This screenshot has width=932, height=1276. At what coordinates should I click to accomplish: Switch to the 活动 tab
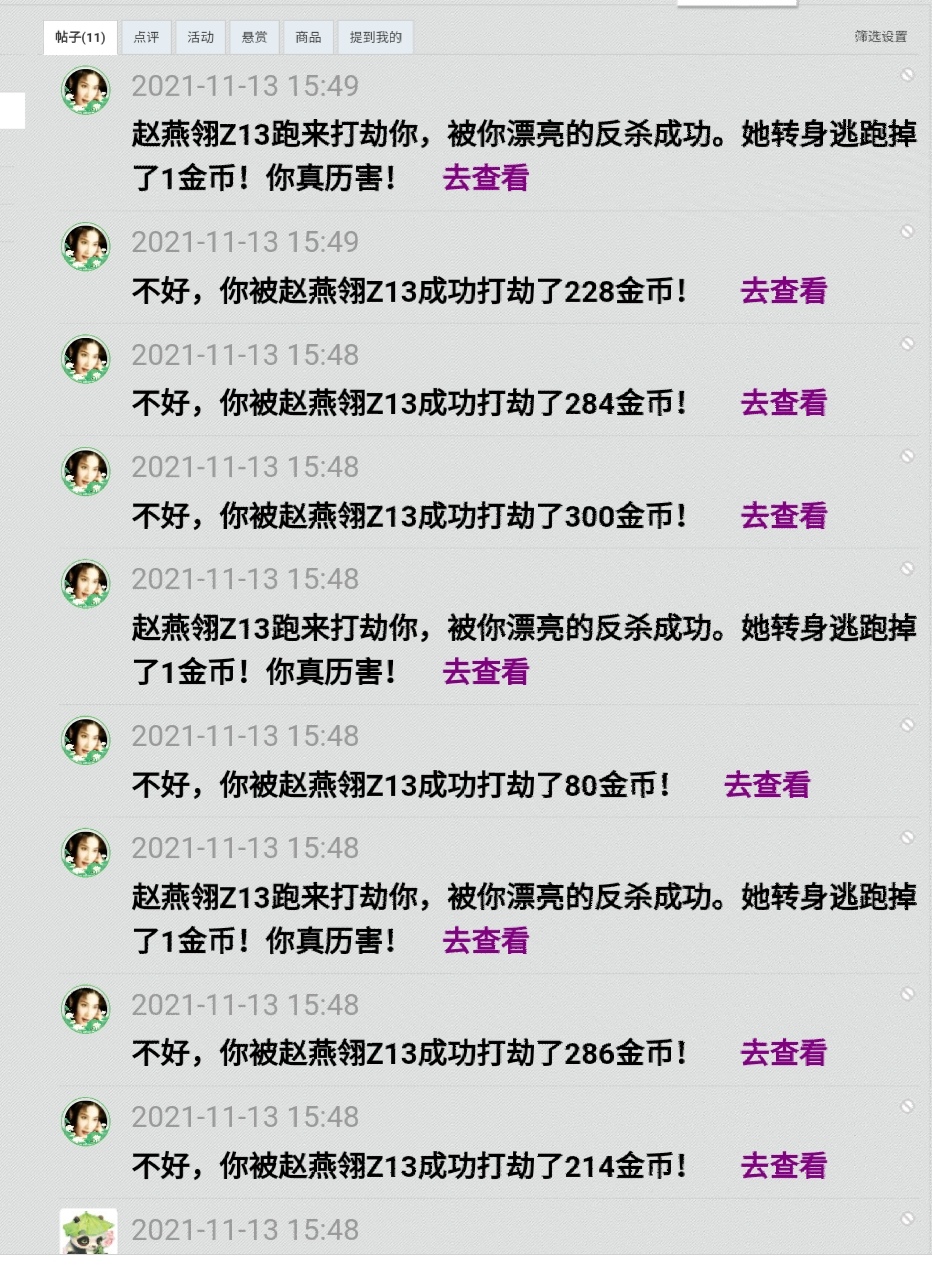coord(200,37)
